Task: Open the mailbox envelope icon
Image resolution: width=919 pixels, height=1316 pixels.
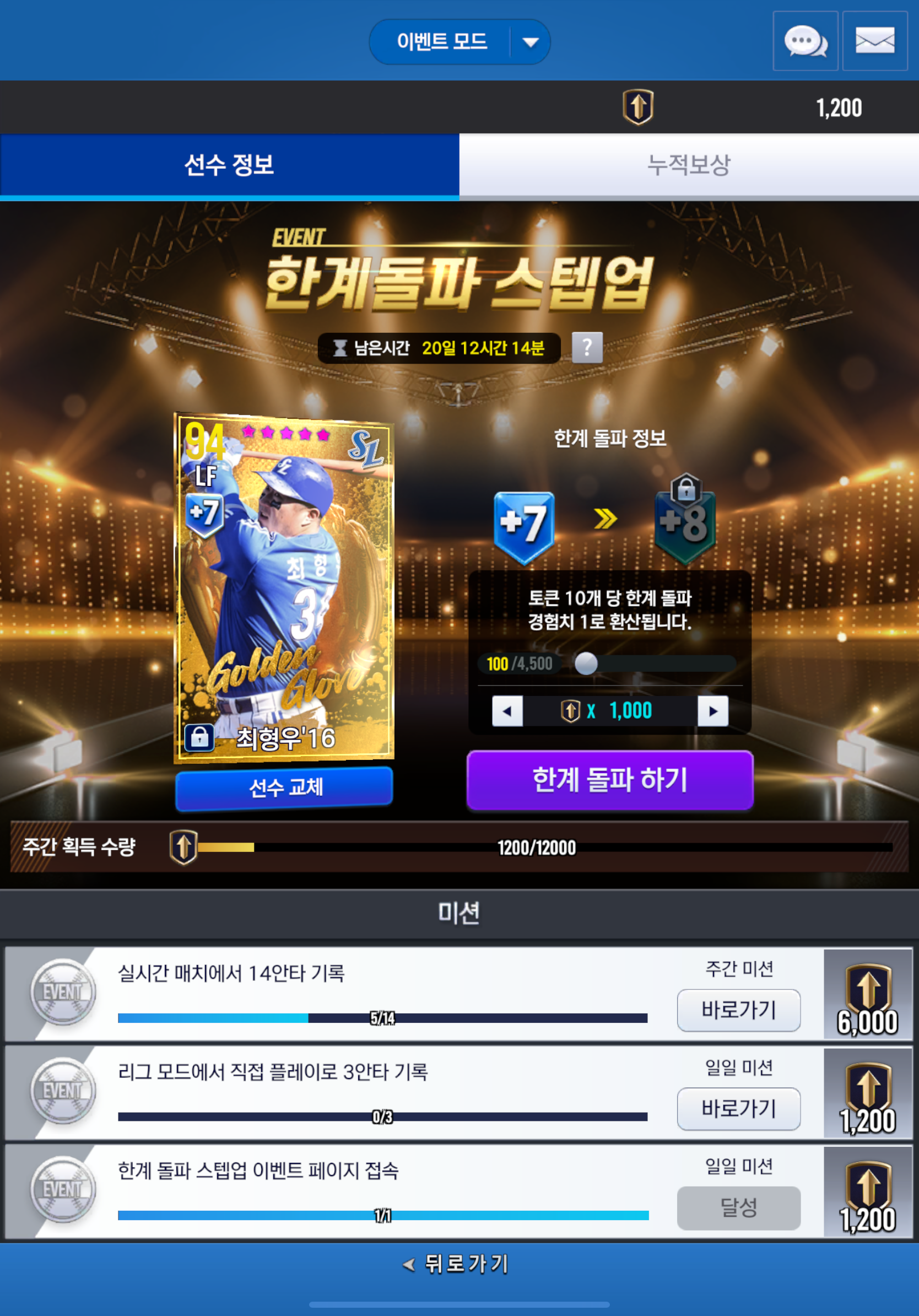Action: (874, 41)
